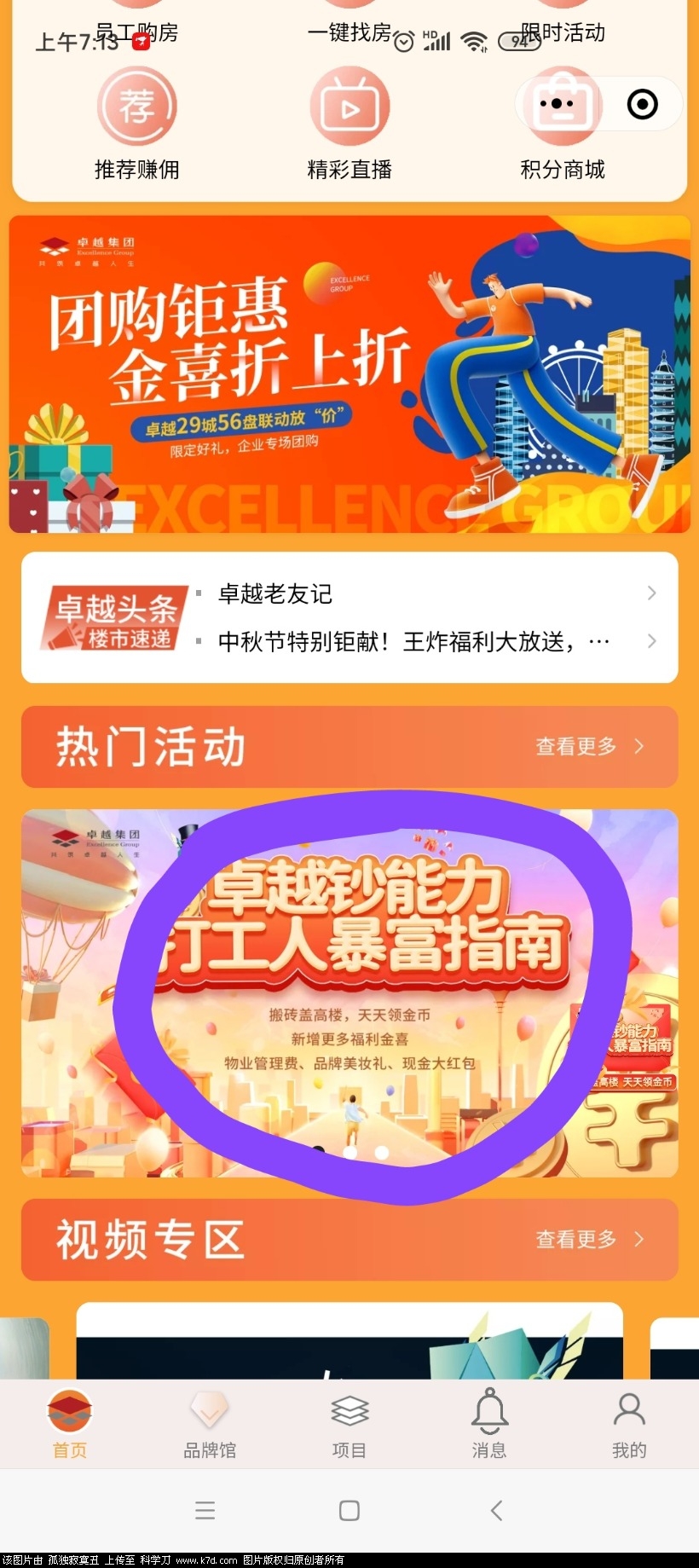Switch to 品牌馆 tab
This screenshot has height=1568, width=699.
pos(210,1425)
